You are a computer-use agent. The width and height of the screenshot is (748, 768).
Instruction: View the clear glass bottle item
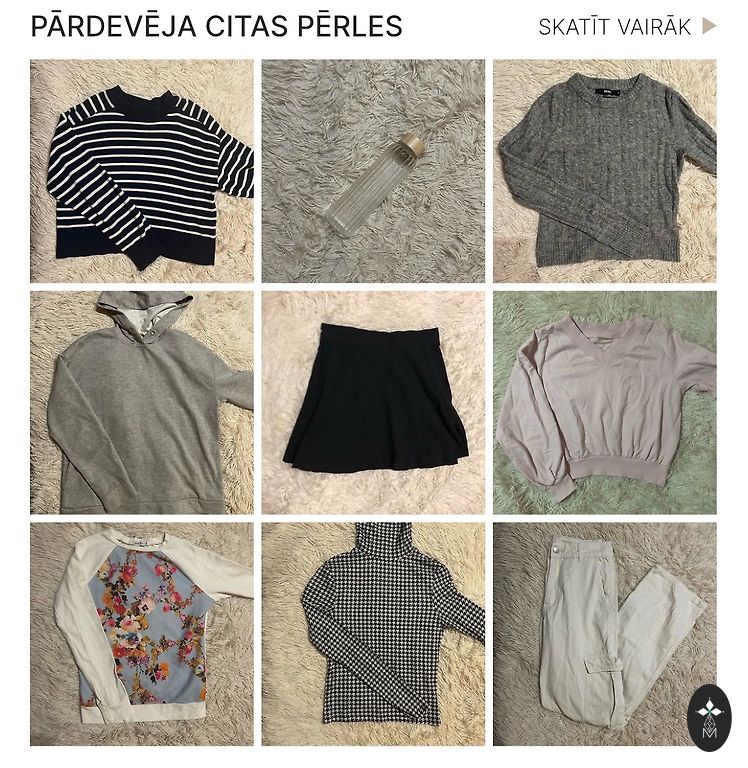[x=373, y=171]
